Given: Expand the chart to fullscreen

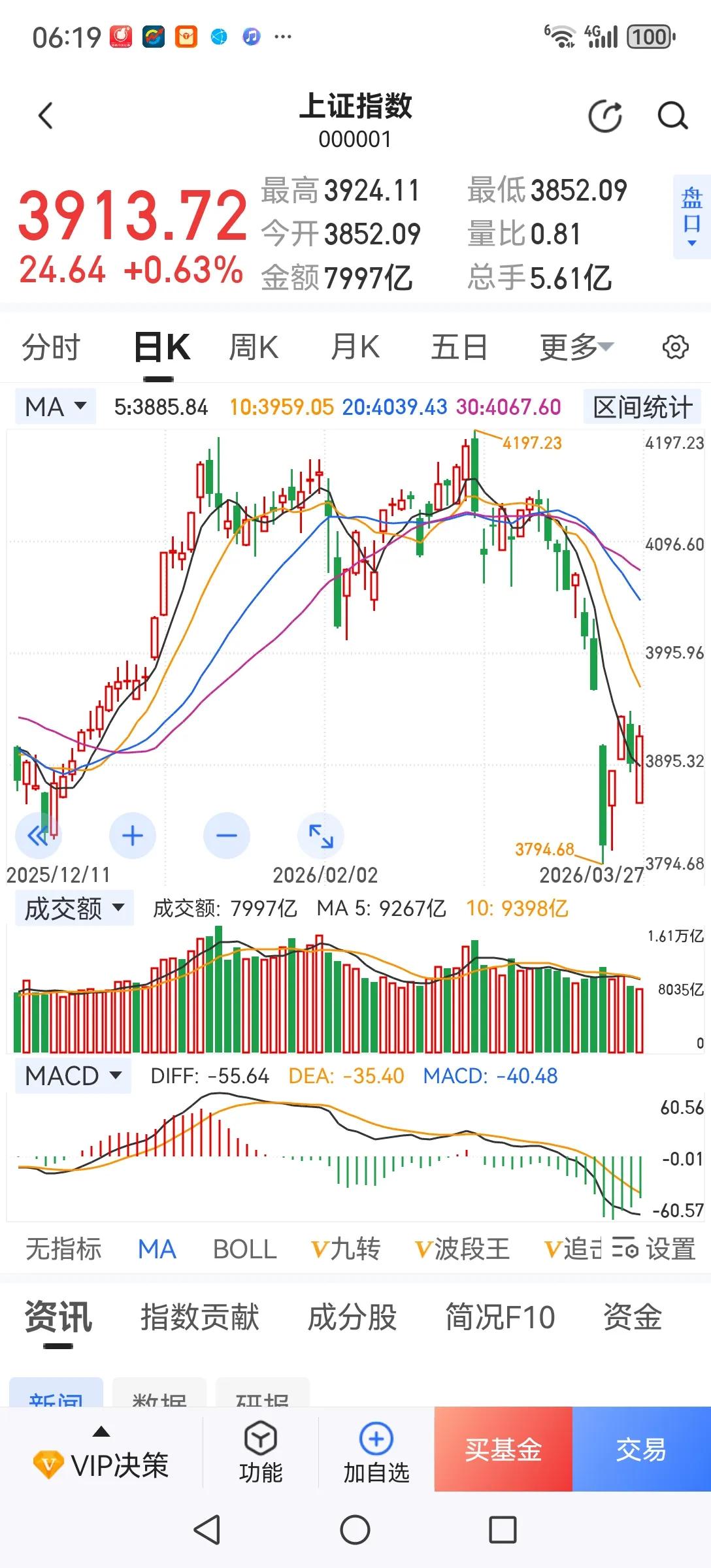Looking at the screenshot, I should (320, 834).
